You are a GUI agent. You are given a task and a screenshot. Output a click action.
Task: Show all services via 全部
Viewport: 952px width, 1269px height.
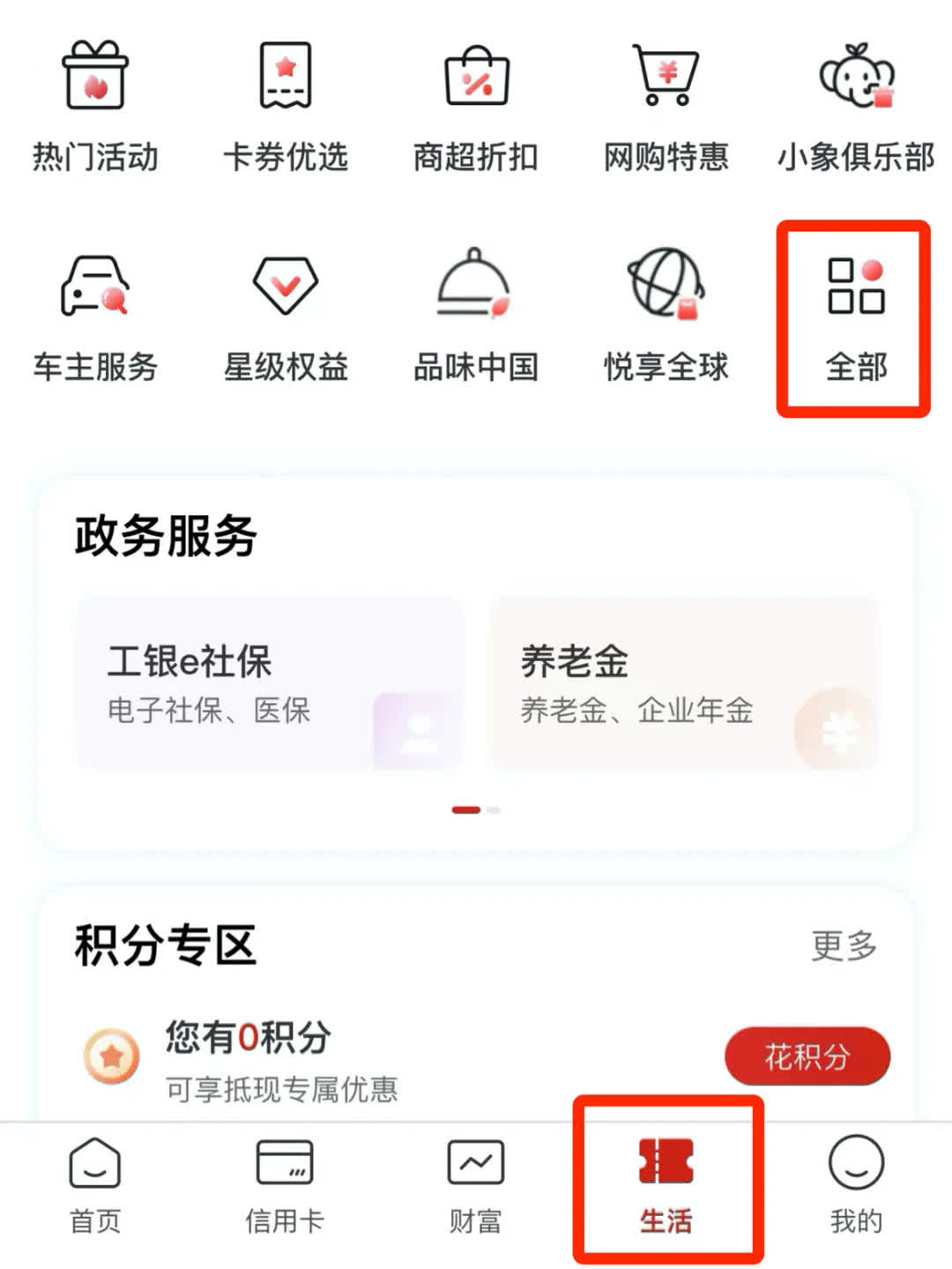[855, 317]
